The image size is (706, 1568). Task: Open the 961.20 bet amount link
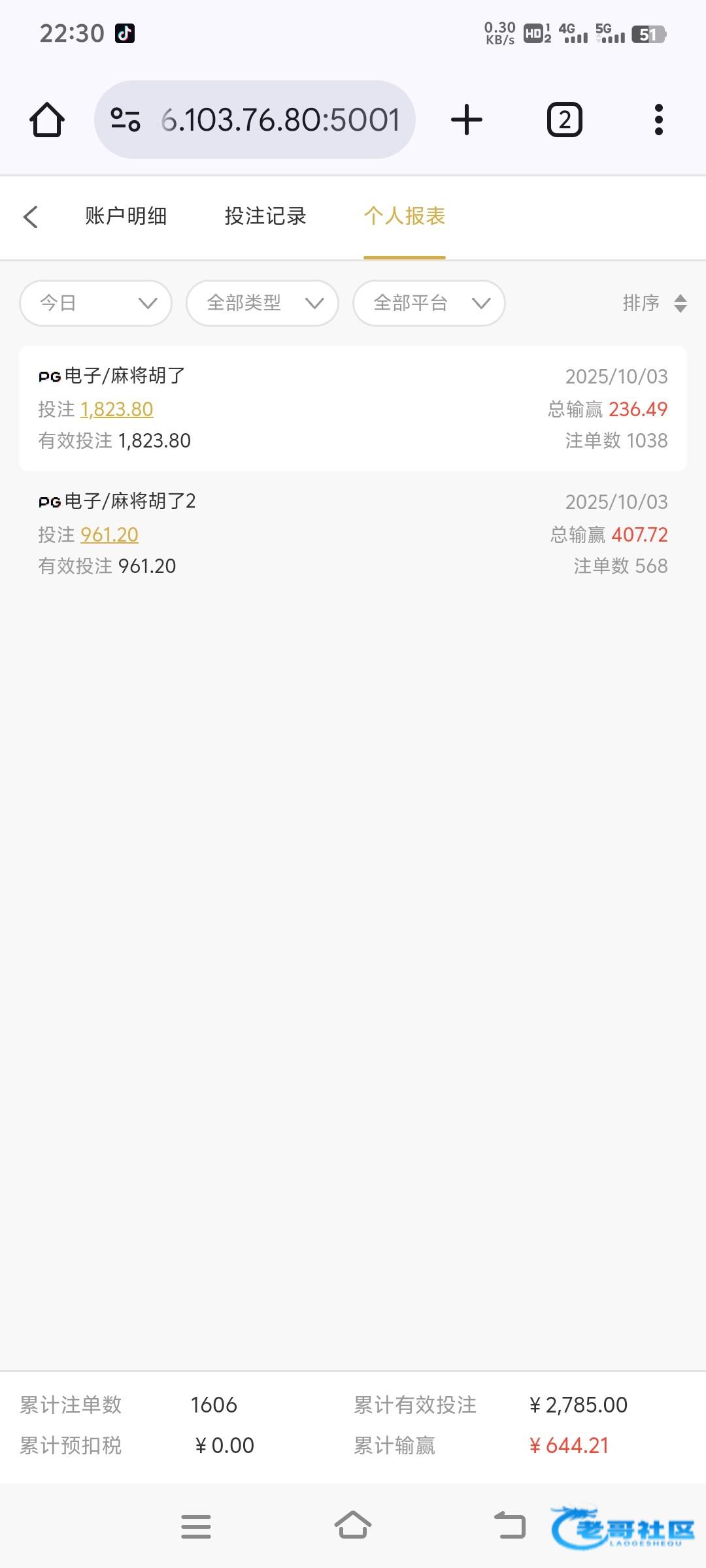(x=109, y=534)
